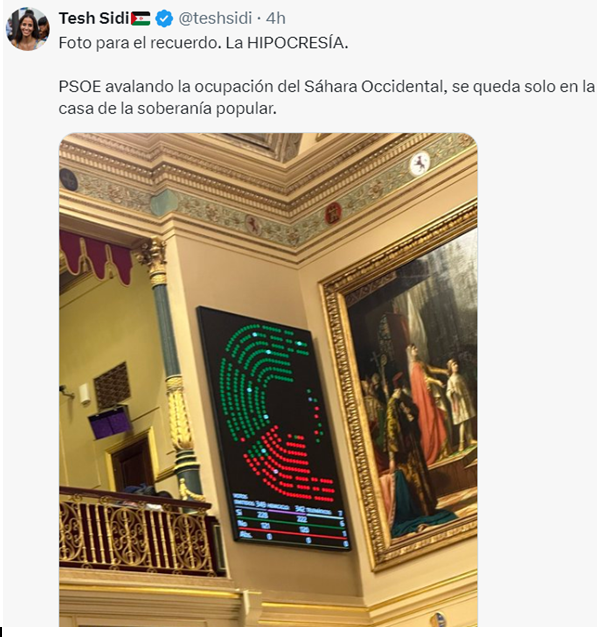Image resolution: width=608 pixels, height=637 pixels.
Task: Open Tesh Sidi's profile picture
Action: pyautogui.click(x=28, y=28)
